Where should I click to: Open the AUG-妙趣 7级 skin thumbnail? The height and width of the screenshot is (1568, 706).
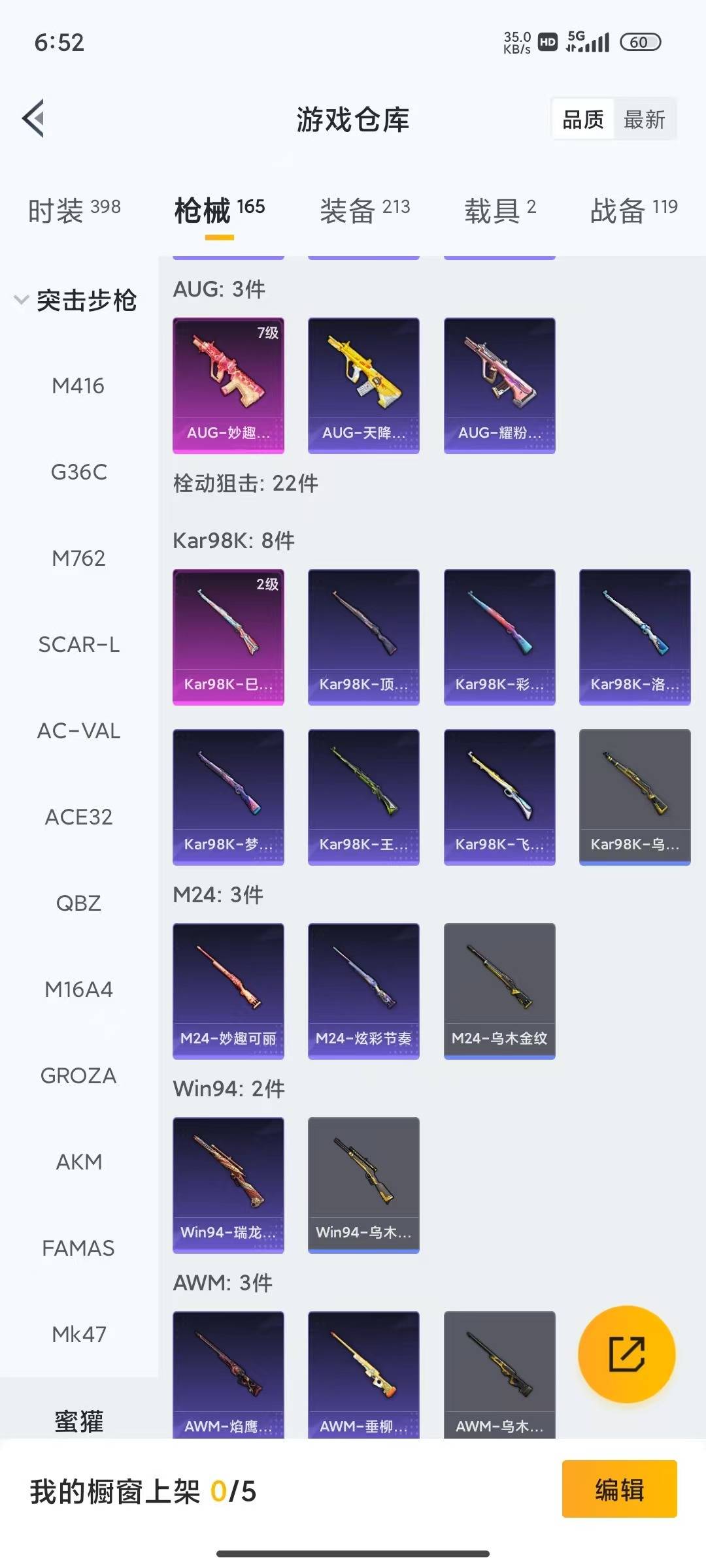pos(228,384)
